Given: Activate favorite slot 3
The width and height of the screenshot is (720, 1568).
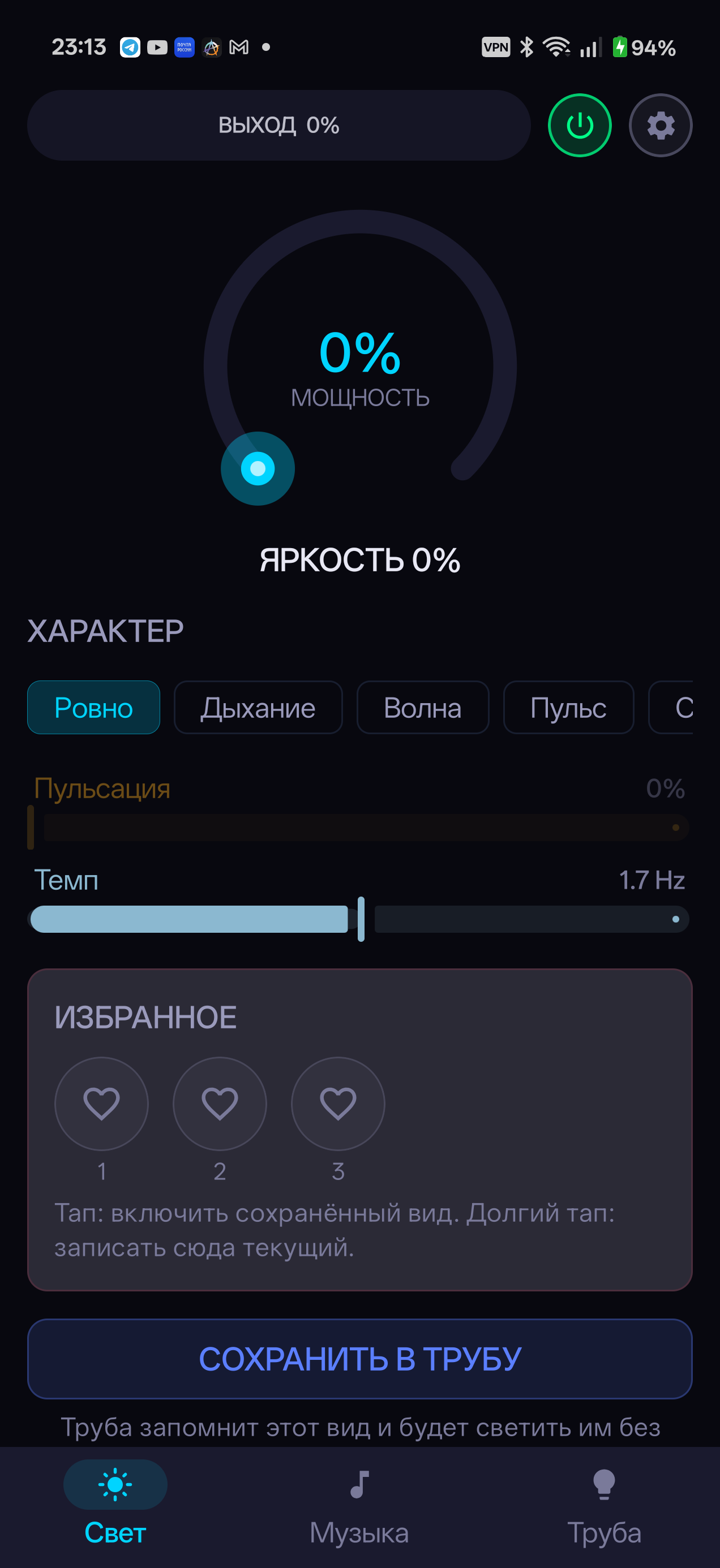Looking at the screenshot, I should 338,1104.
